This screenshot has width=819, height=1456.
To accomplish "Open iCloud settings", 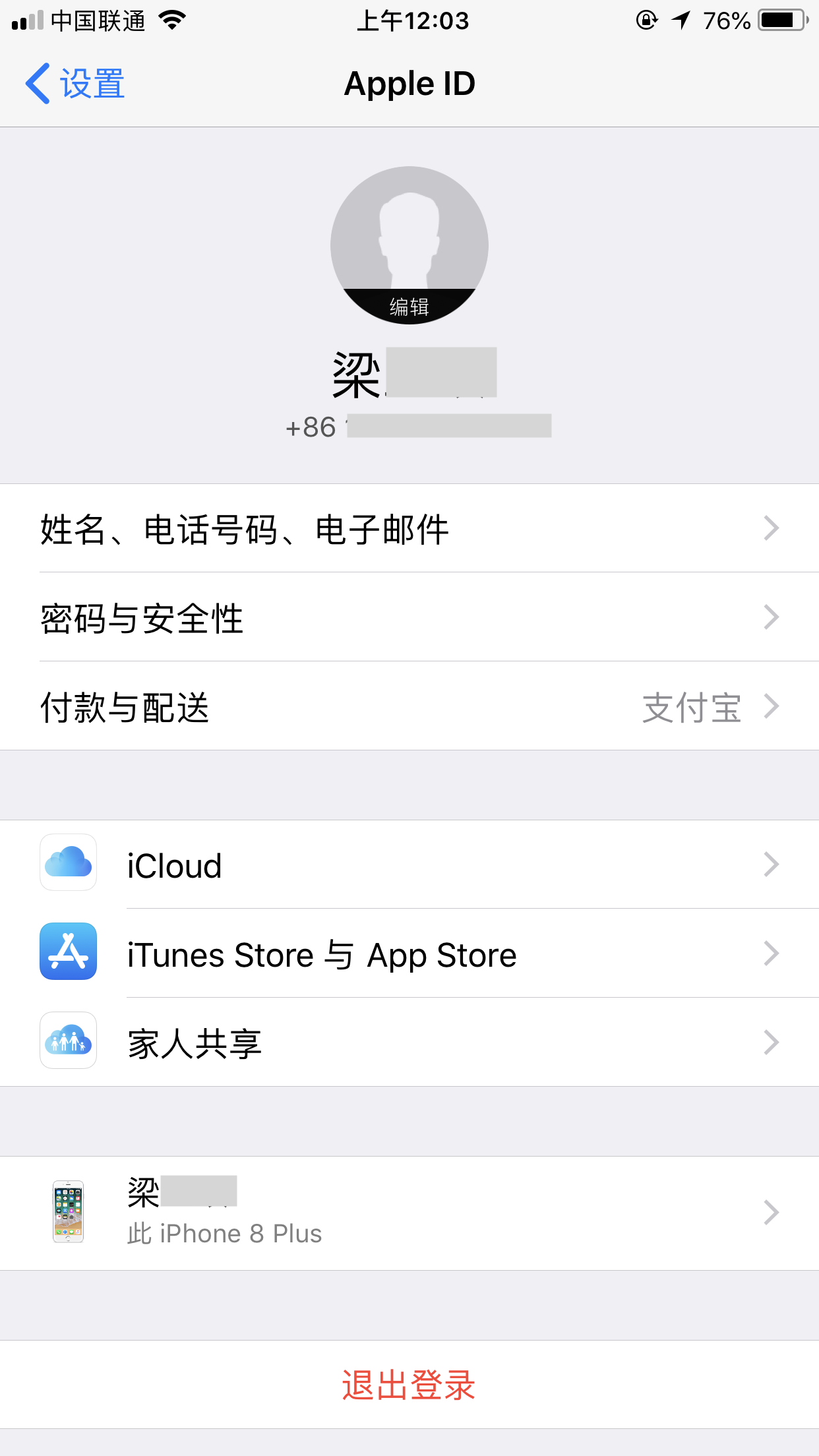I will 409,865.
